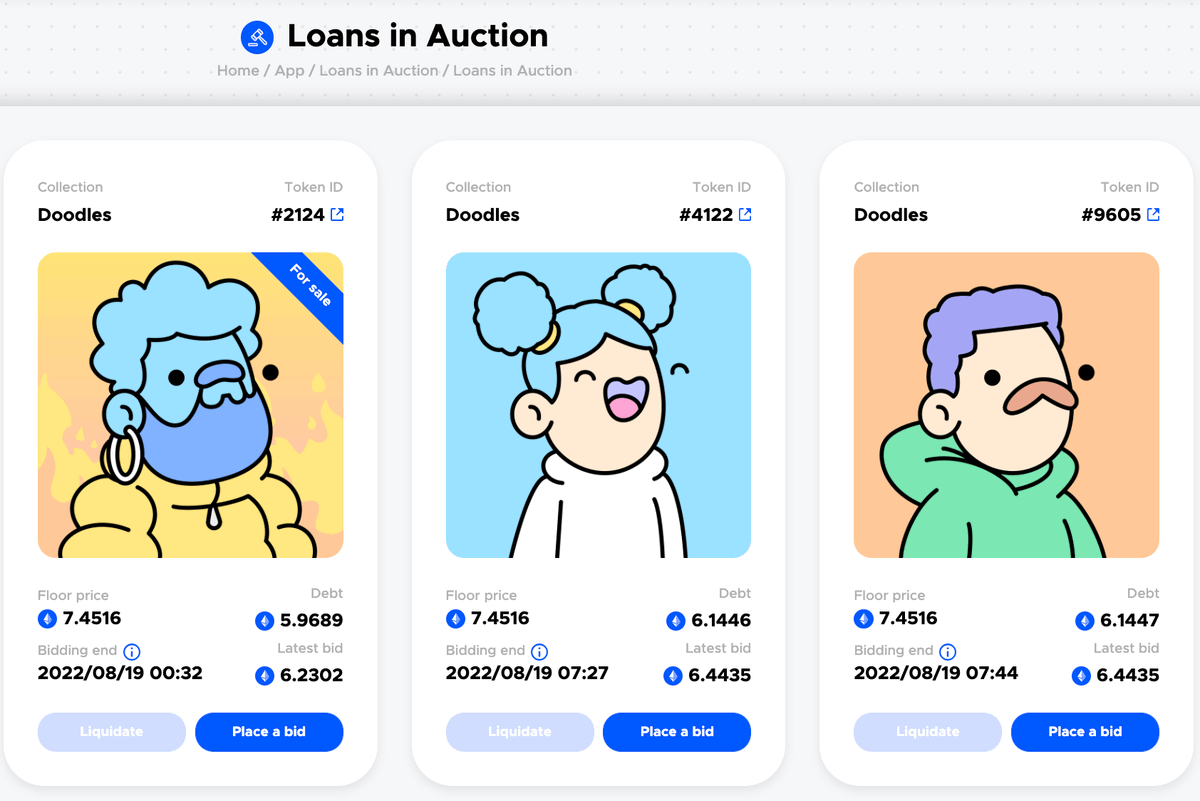Open Doodles #4122 artwork image
1200x801 pixels.
click(598, 405)
